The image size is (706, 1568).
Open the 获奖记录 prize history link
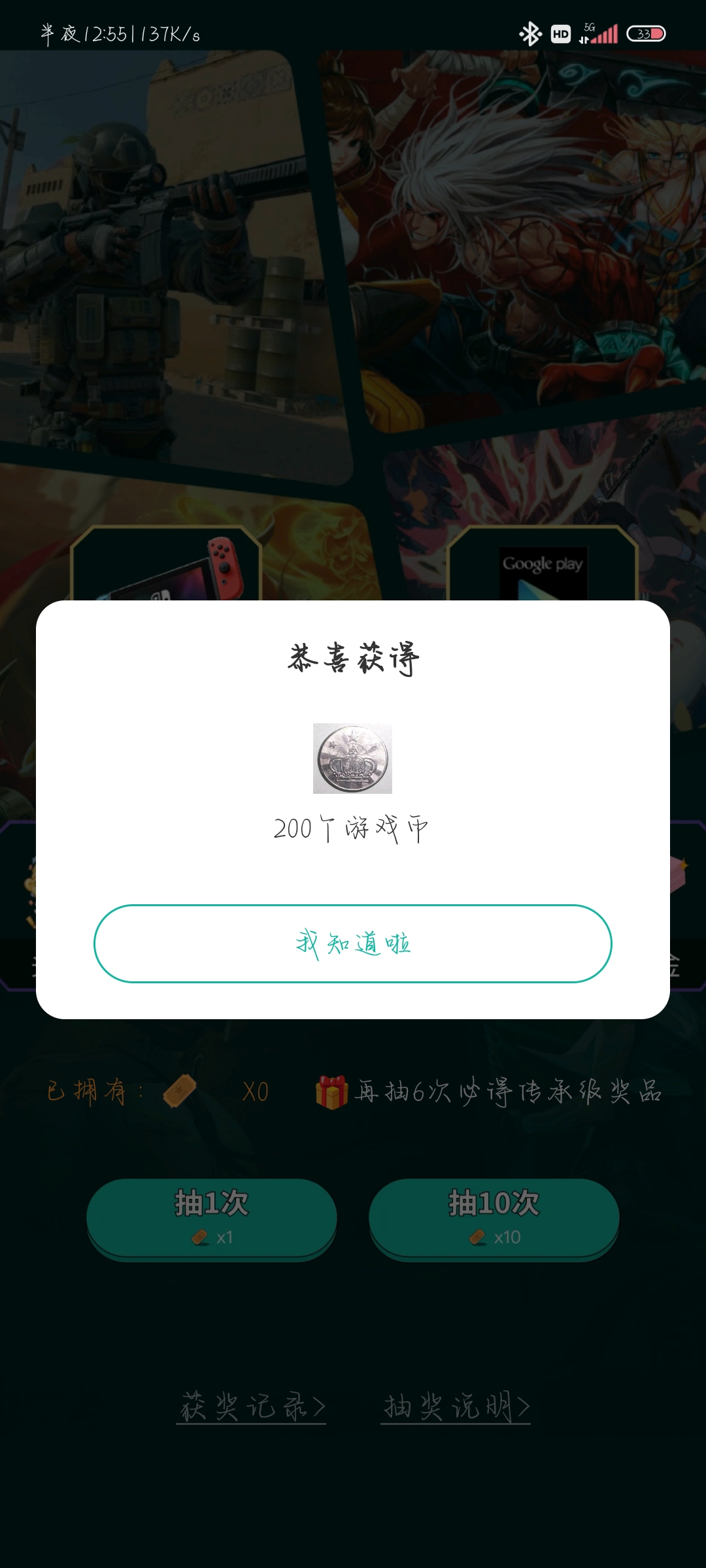pyautogui.click(x=252, y=1406)
